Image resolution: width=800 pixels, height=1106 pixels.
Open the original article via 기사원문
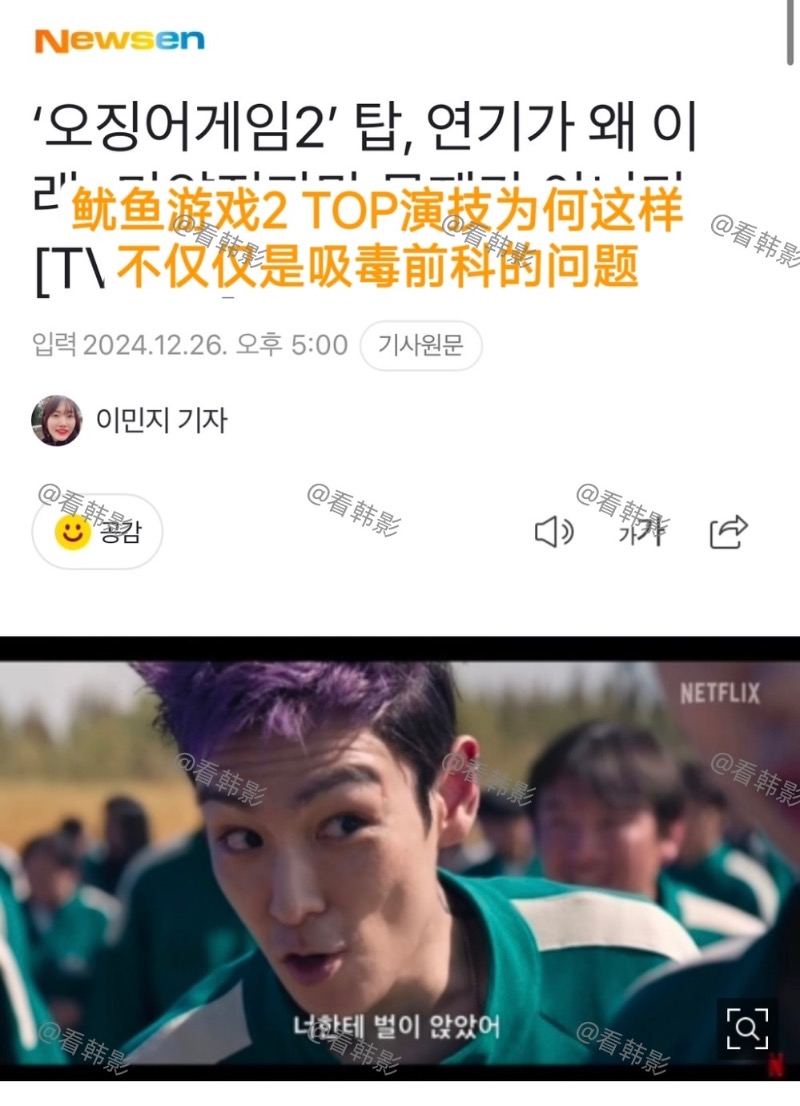tap(420, 346)
